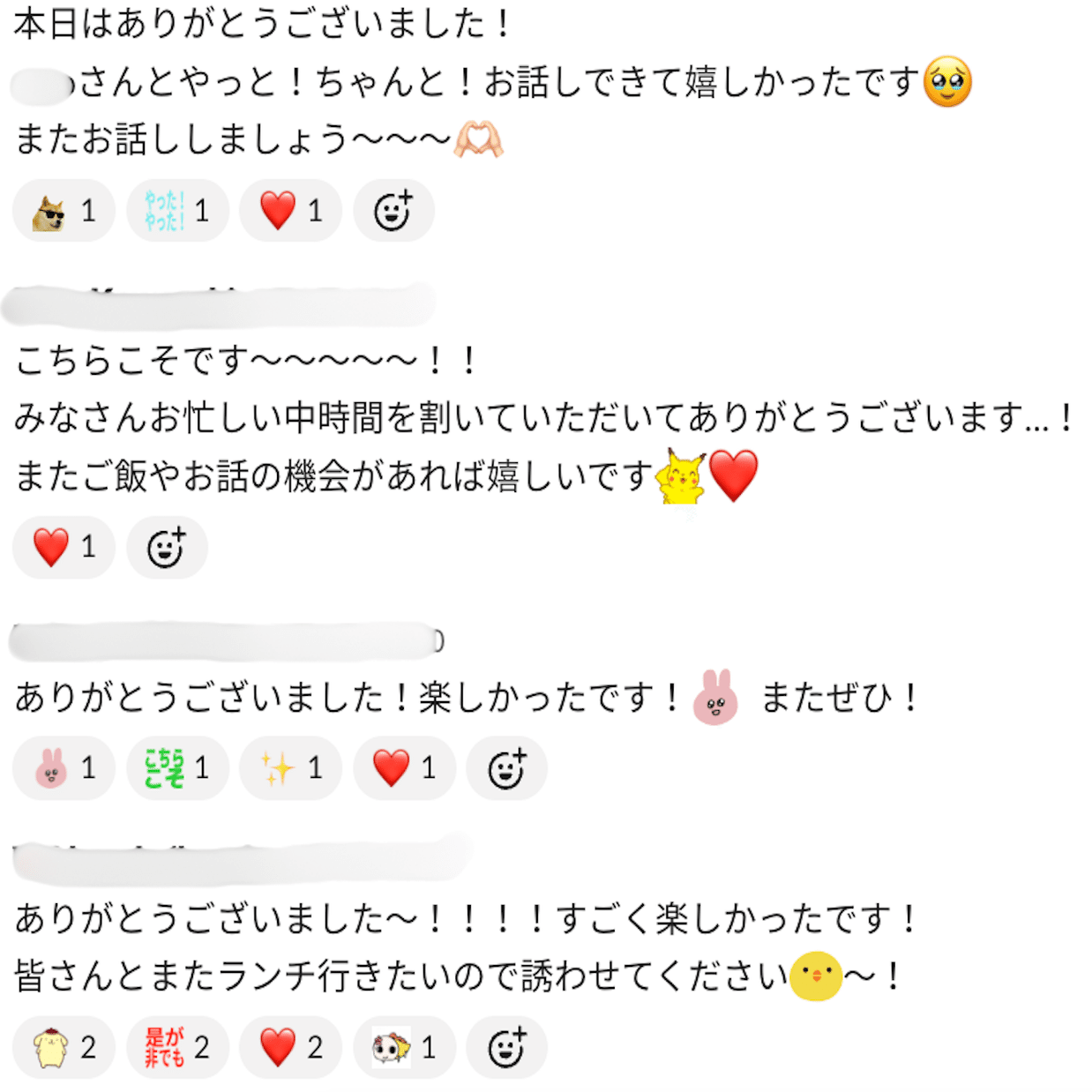
Task: Tap the Pompompurin reaction with count 2
Action: coord(64,1048)
